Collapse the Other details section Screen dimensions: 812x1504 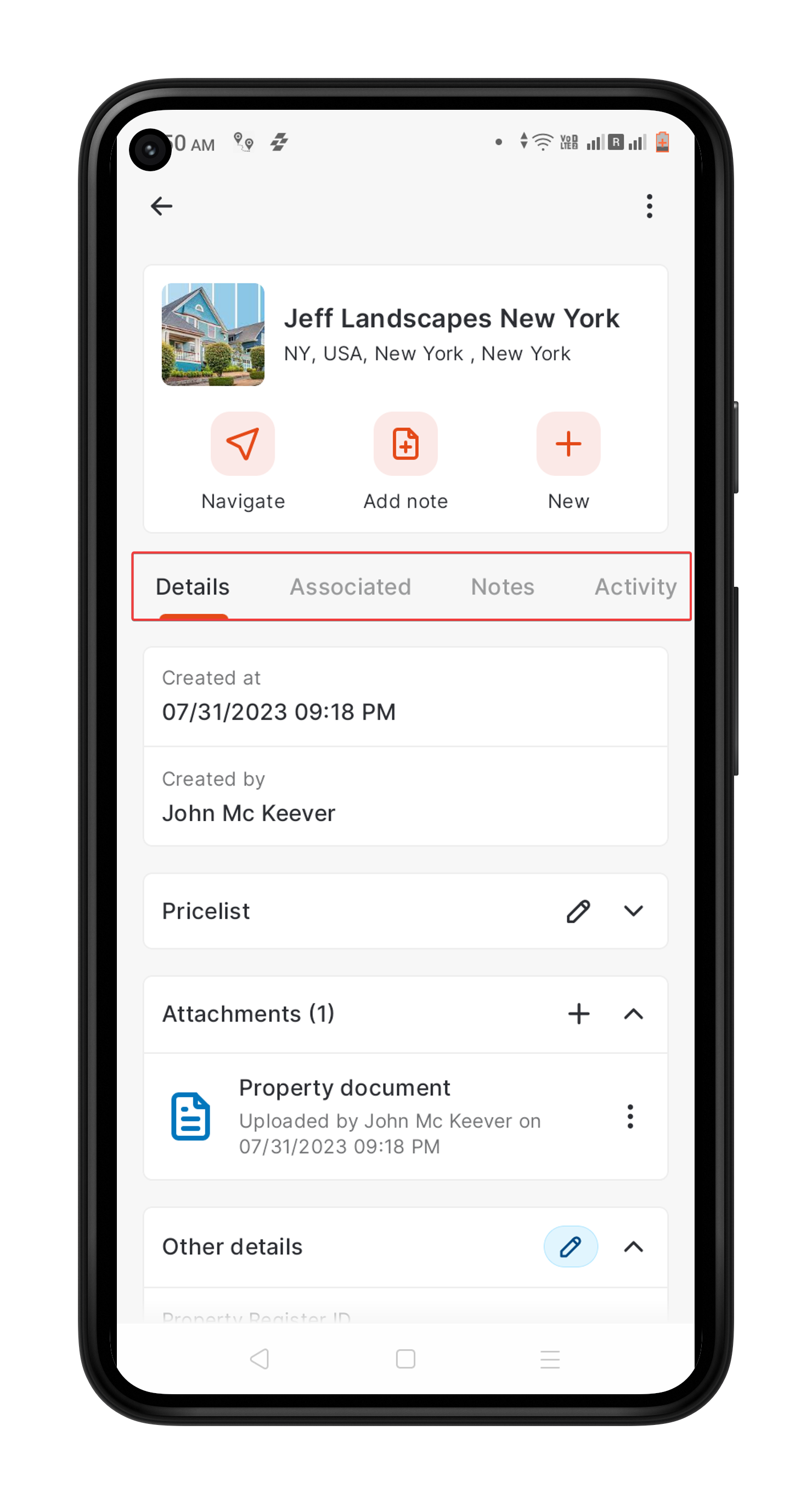point(633,1247)
